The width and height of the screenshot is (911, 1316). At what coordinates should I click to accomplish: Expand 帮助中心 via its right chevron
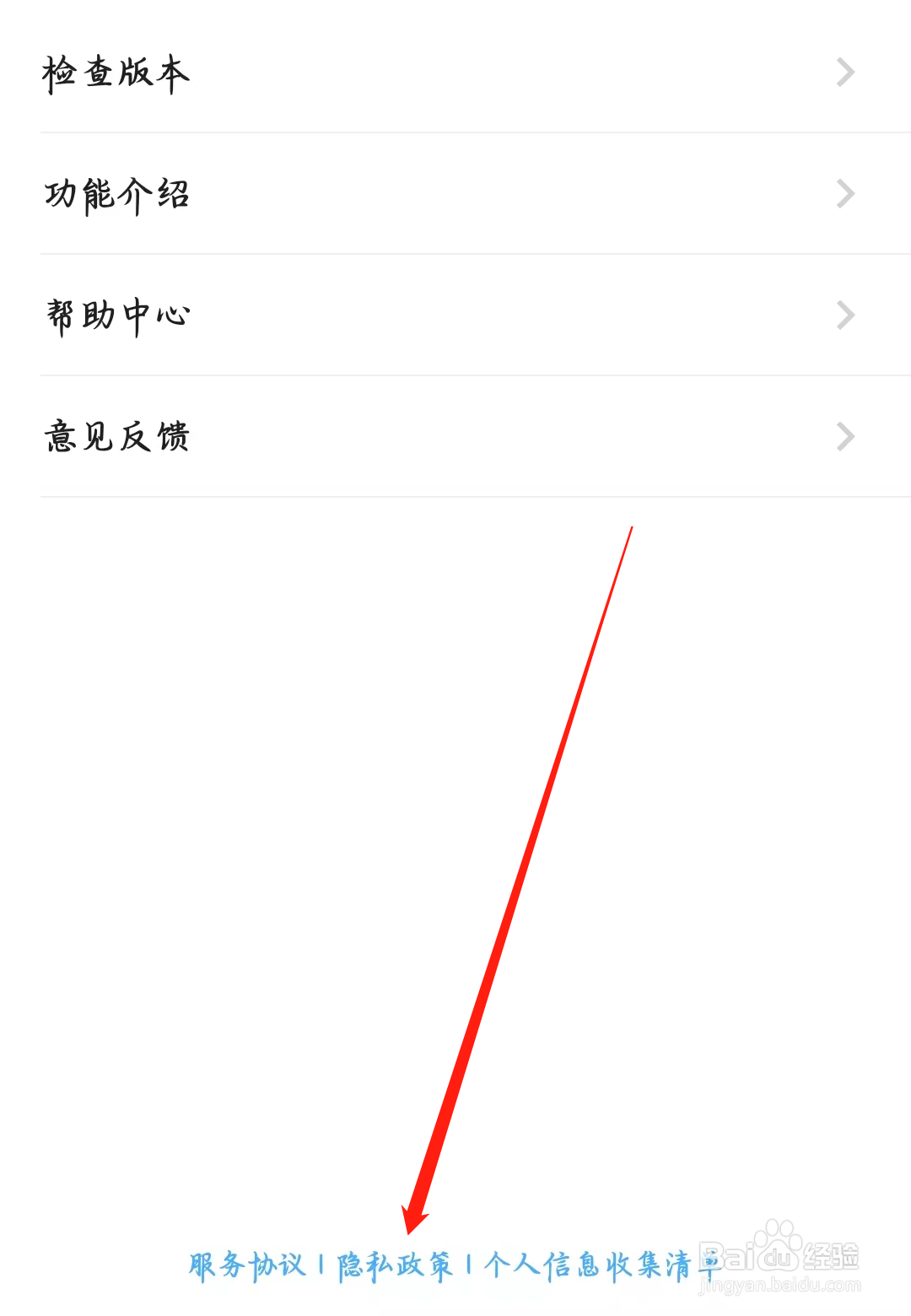(x=845, y=316)
